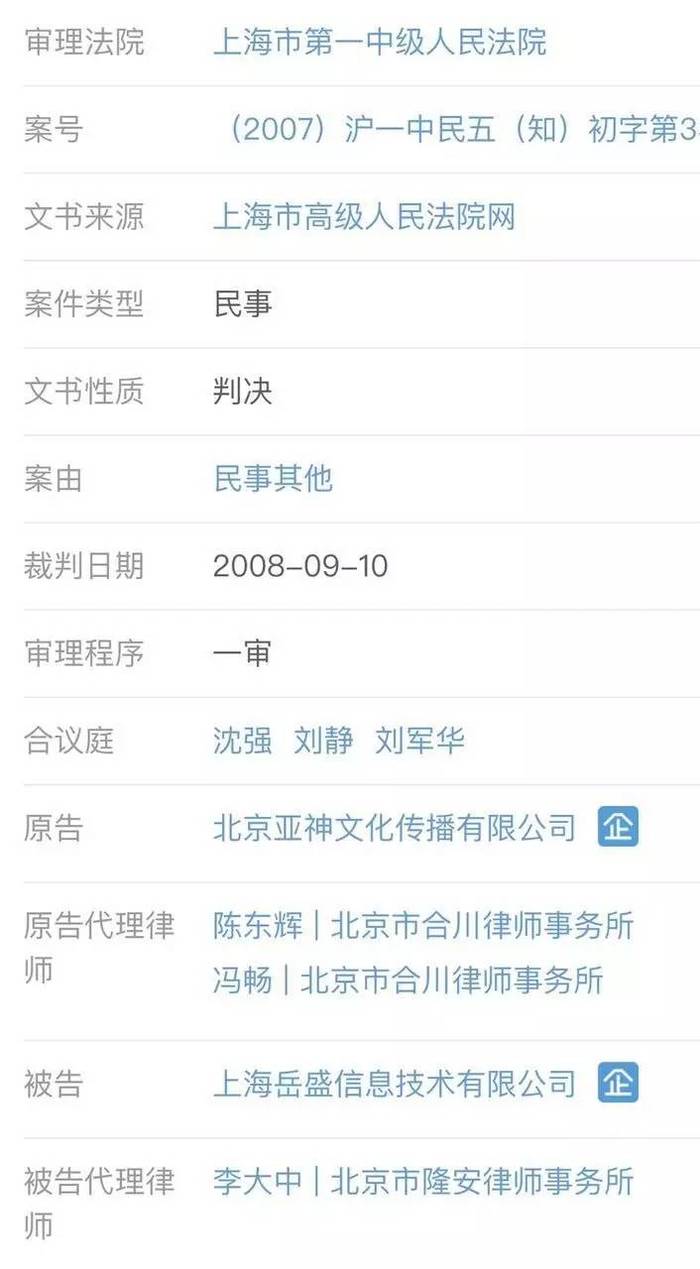700x1269 pixels.
Task: Open judge 沈强's profile
Action: click(x=242, y=741)
